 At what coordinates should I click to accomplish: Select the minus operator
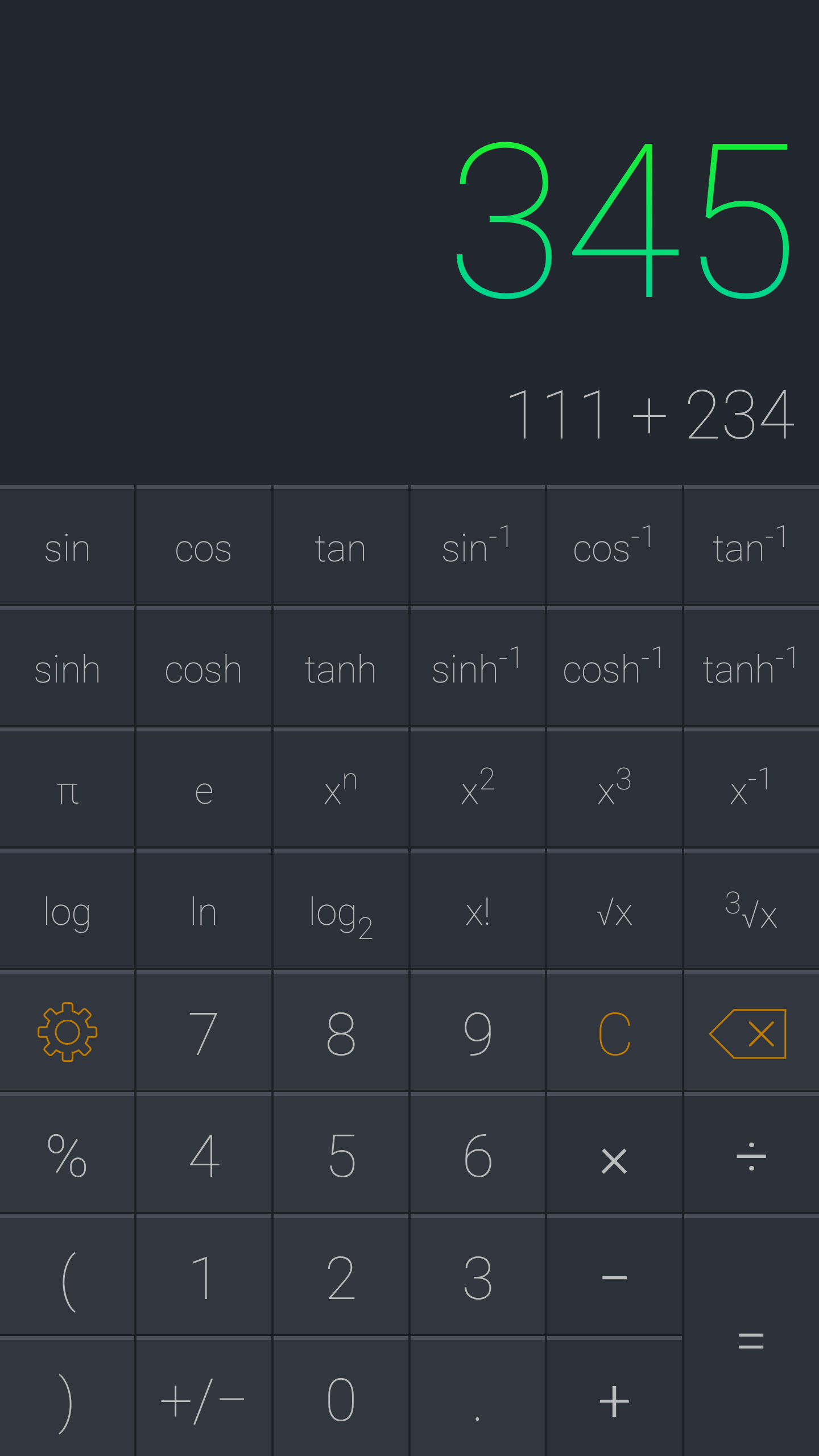tap(614, 1275)
